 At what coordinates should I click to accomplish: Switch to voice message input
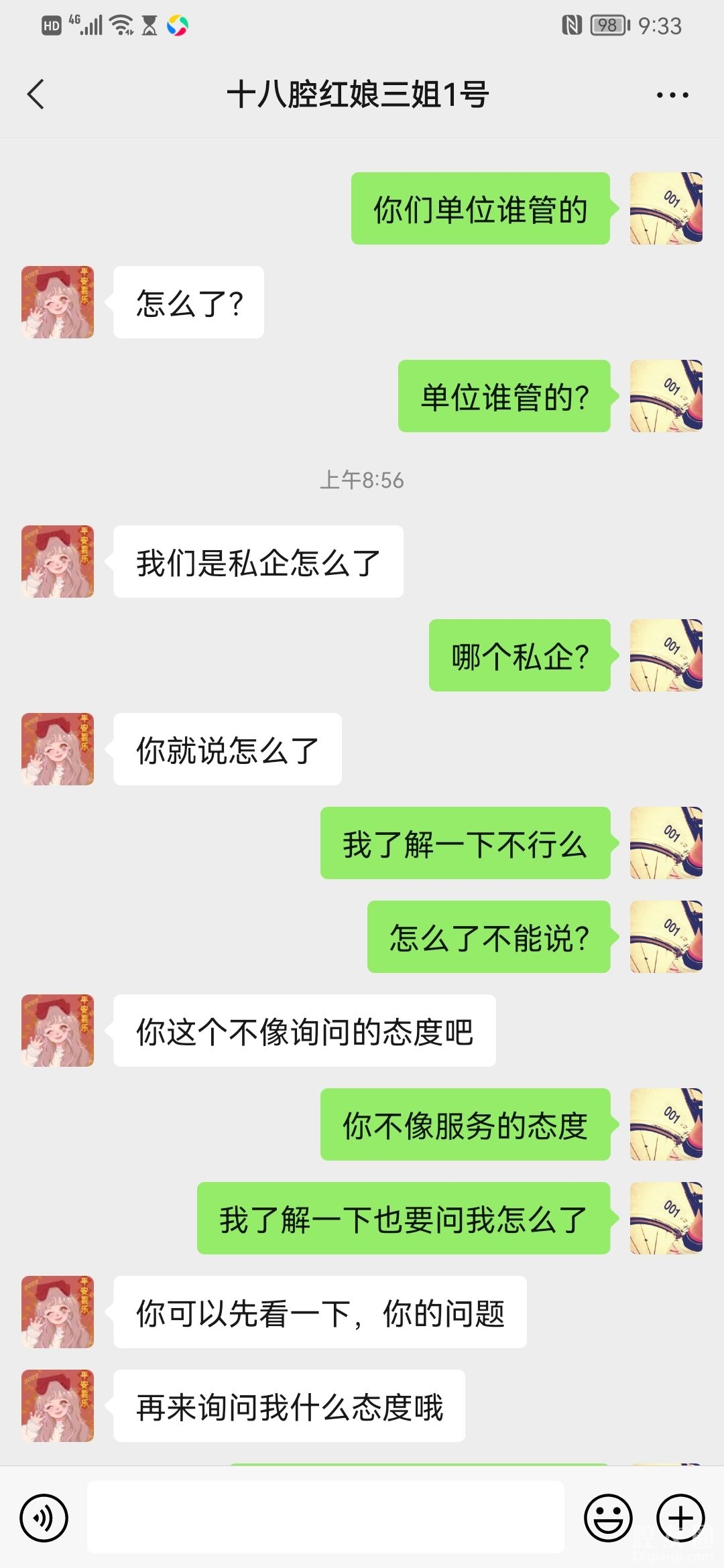click(44, 1518)
